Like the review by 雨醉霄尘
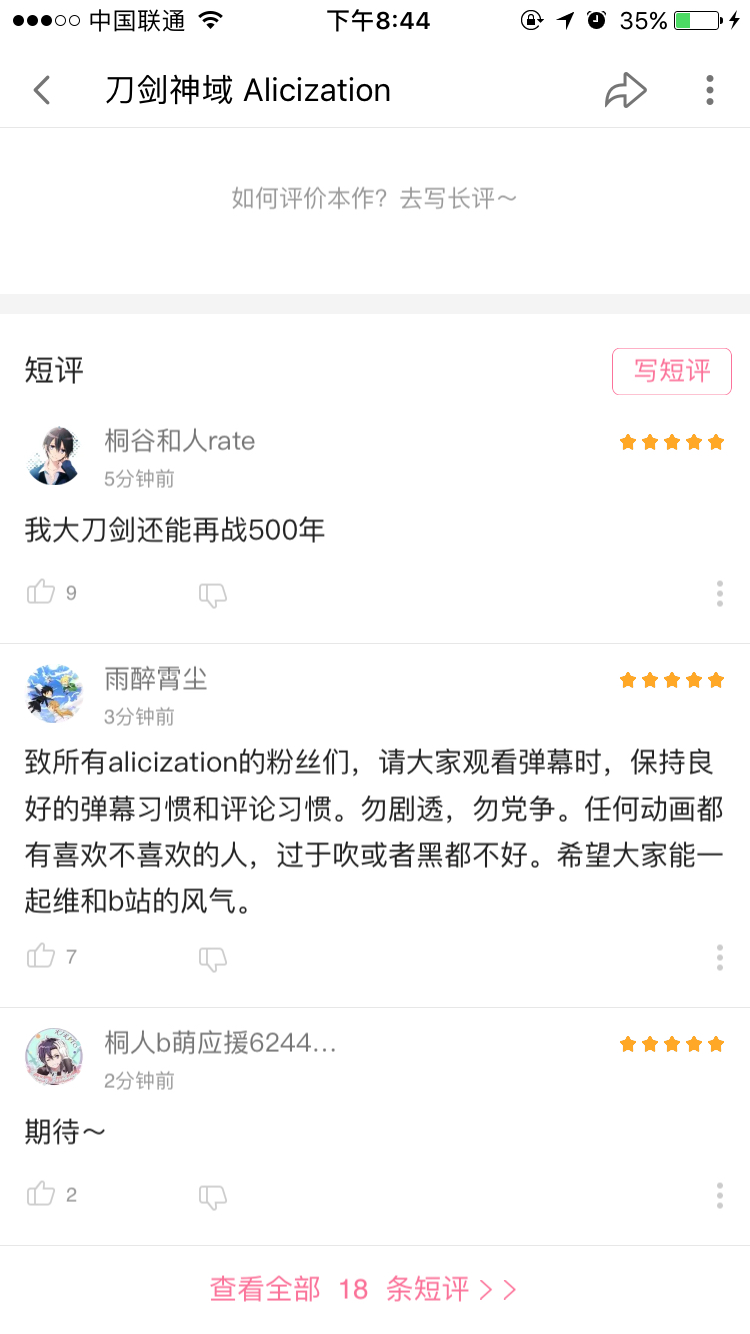Image resolution: width=750 pixels, height=1334 pixels. (x=41, y=956)
